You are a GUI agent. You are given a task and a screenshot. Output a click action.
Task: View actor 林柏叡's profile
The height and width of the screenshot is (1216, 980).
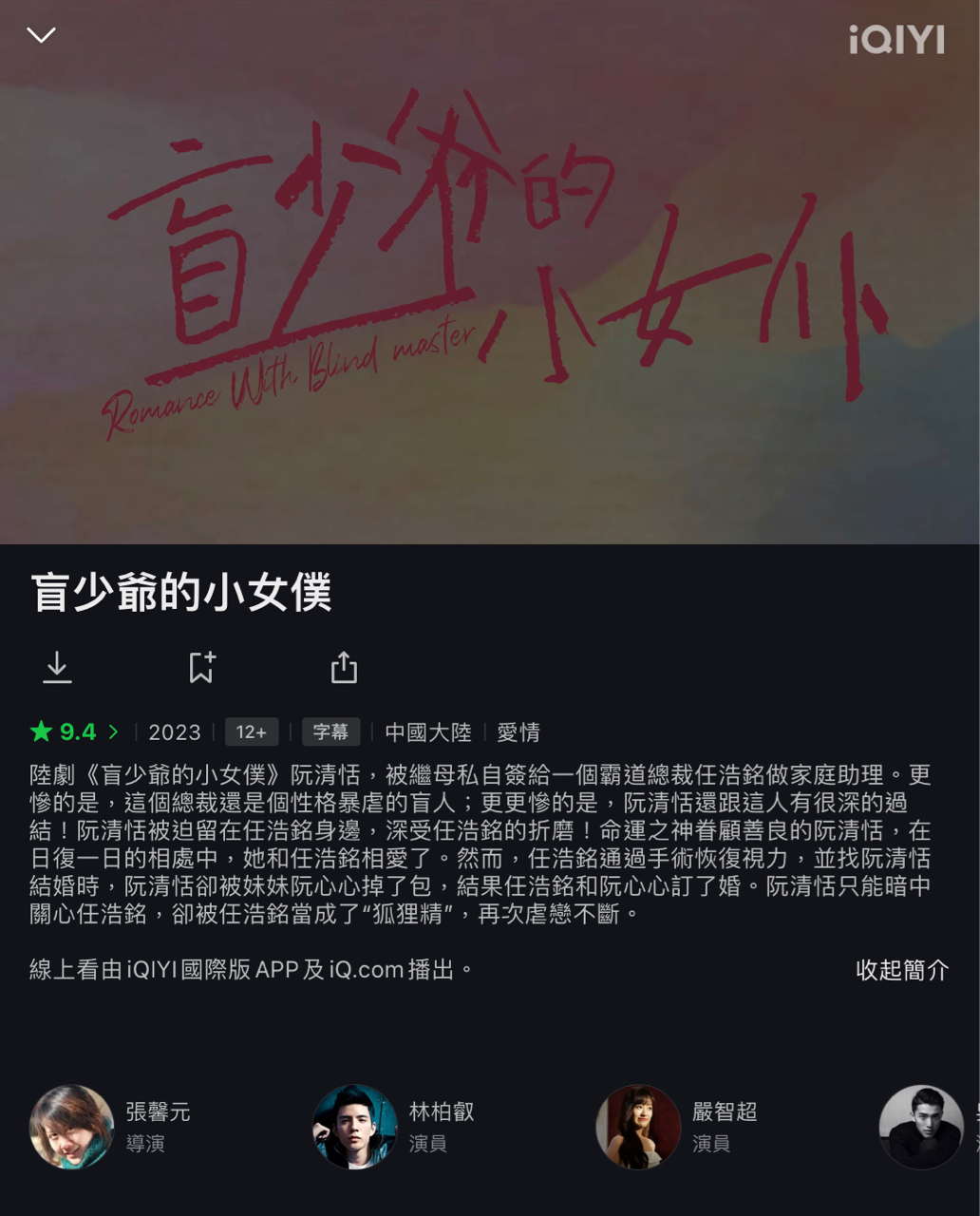[355, 1127]
